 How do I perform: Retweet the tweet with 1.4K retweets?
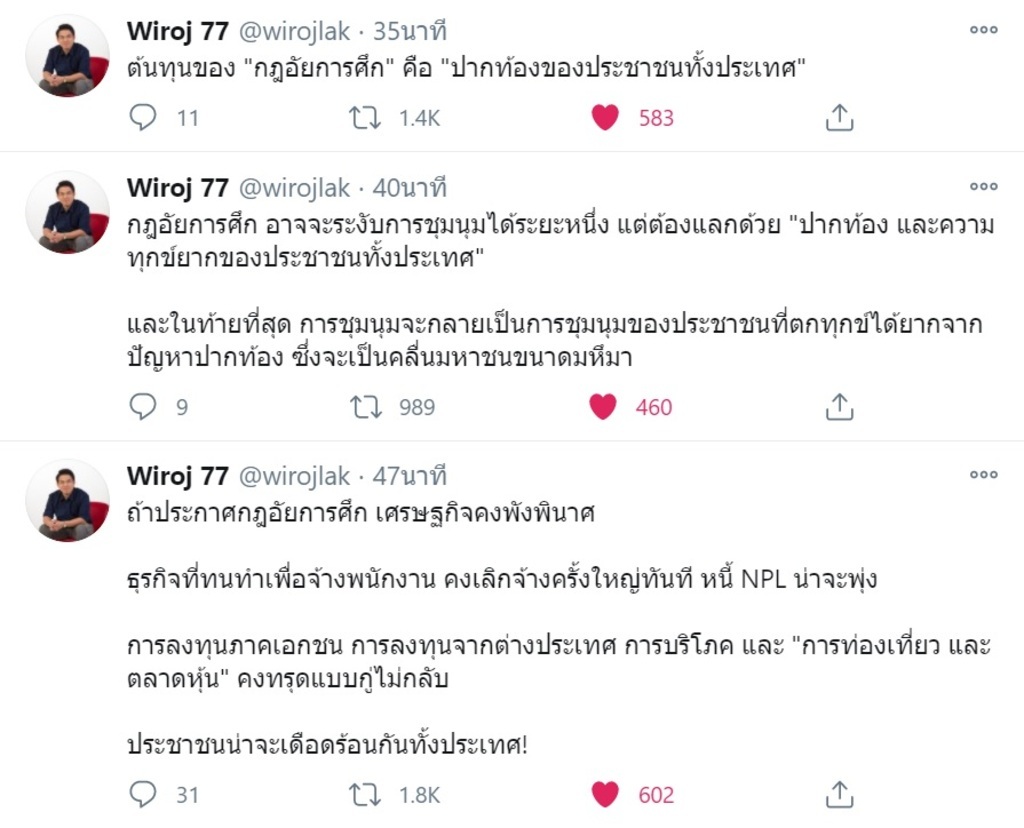(364, 118)
